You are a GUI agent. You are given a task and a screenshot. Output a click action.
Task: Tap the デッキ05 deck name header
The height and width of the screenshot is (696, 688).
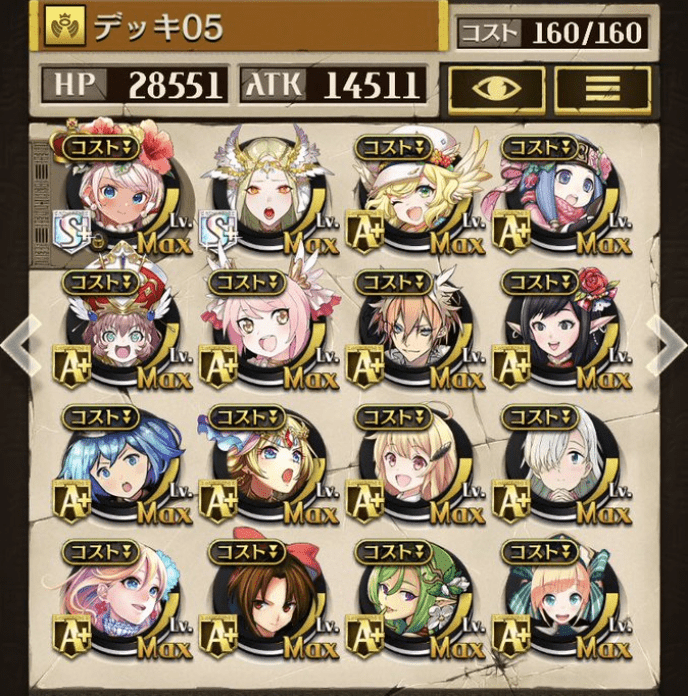240,27
